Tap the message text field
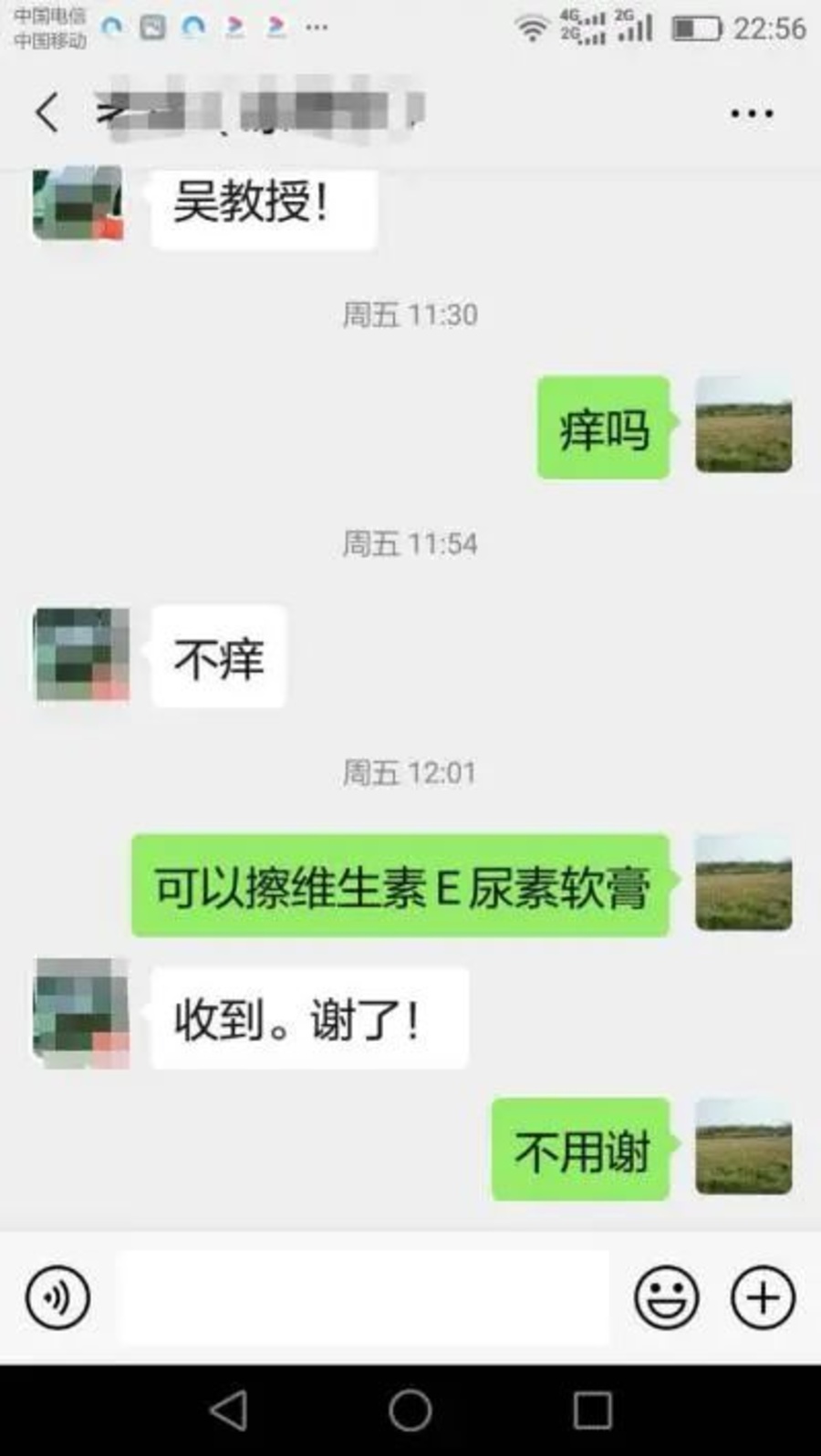Image resolution: width=821 pixels, height=1456 pixels. [x=363, y=1297]
